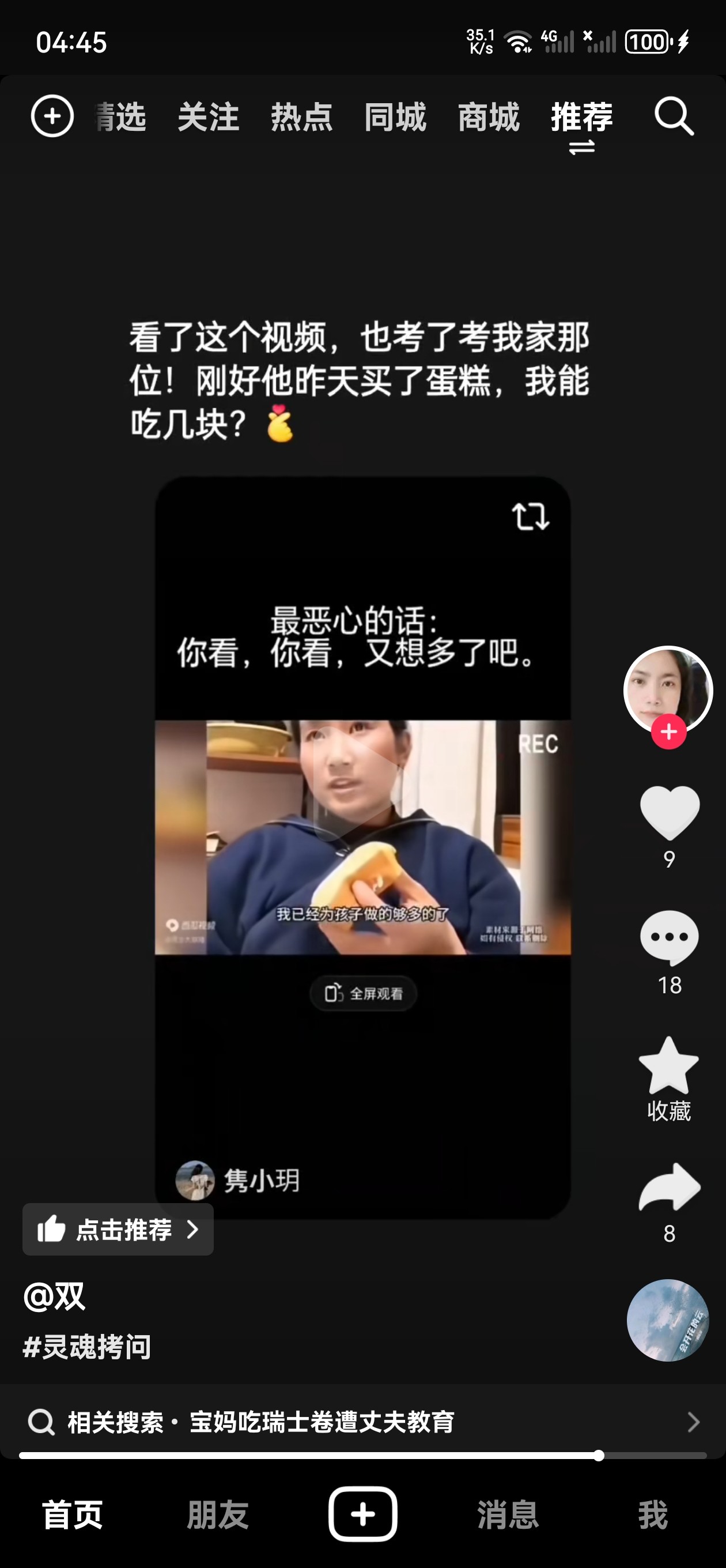Viewport: 726px width, 1568px height.
Task: Open the 消息 messages tab
Action: 508,1514
